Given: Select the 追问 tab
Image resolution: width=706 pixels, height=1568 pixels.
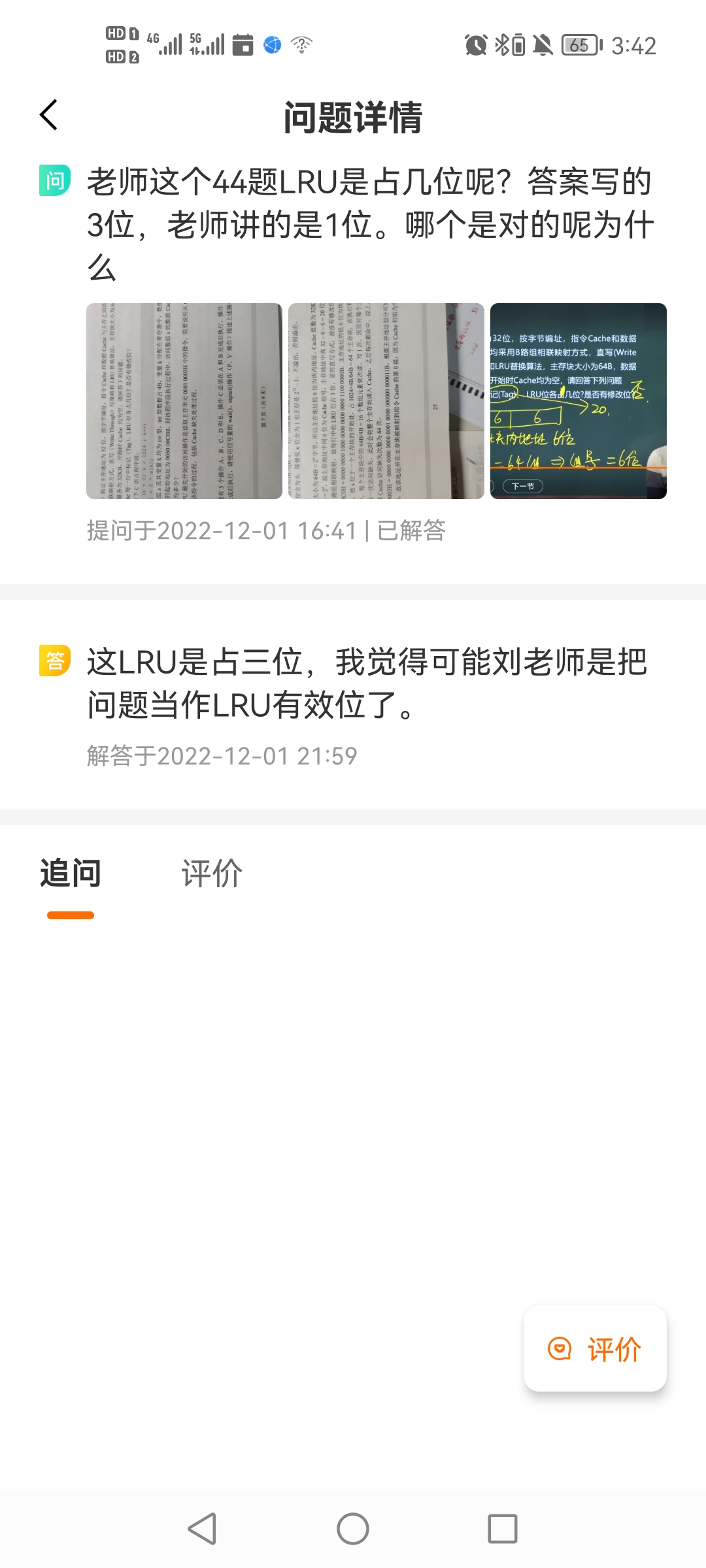Looking at the screenshot, I should coord(71,874).
